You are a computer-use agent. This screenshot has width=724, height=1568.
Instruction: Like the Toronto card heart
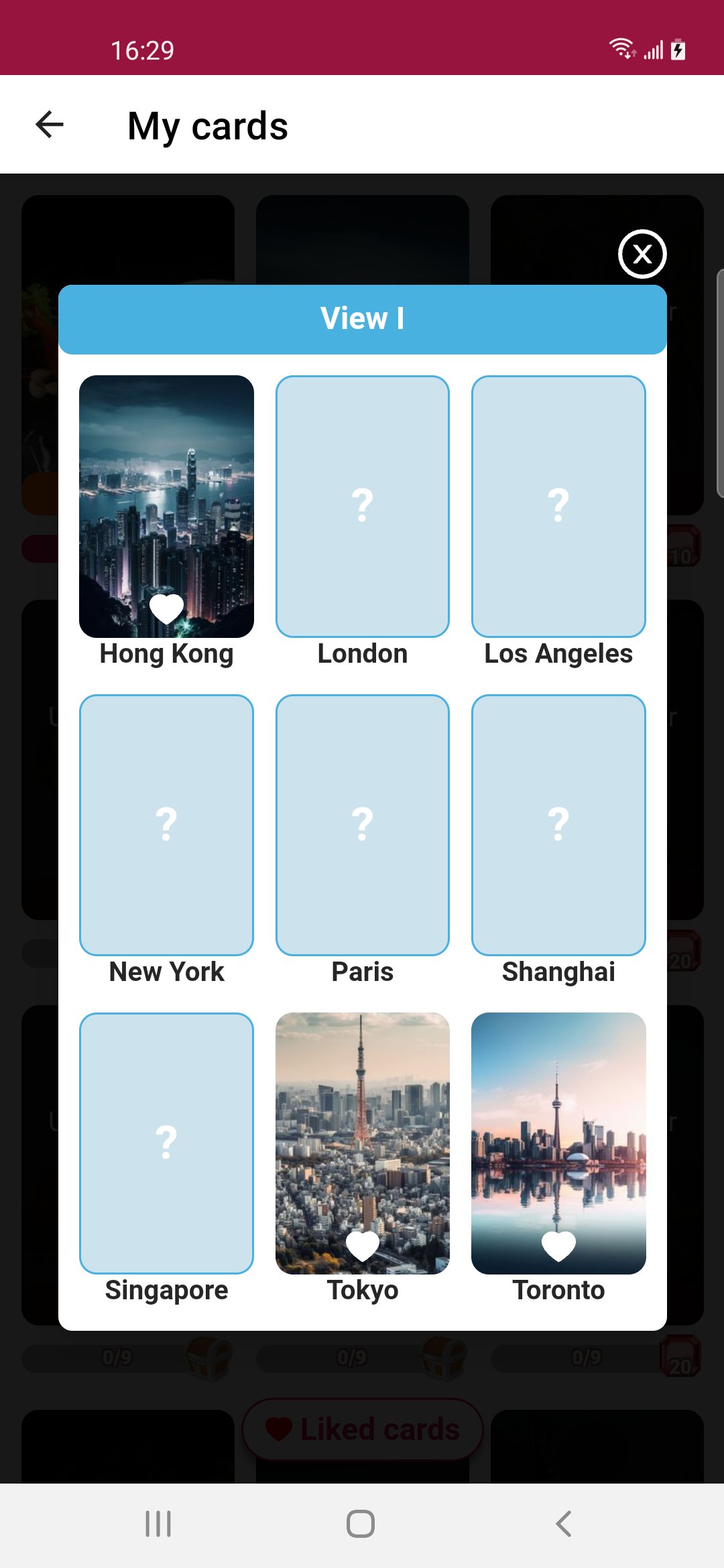(558, 1246)
